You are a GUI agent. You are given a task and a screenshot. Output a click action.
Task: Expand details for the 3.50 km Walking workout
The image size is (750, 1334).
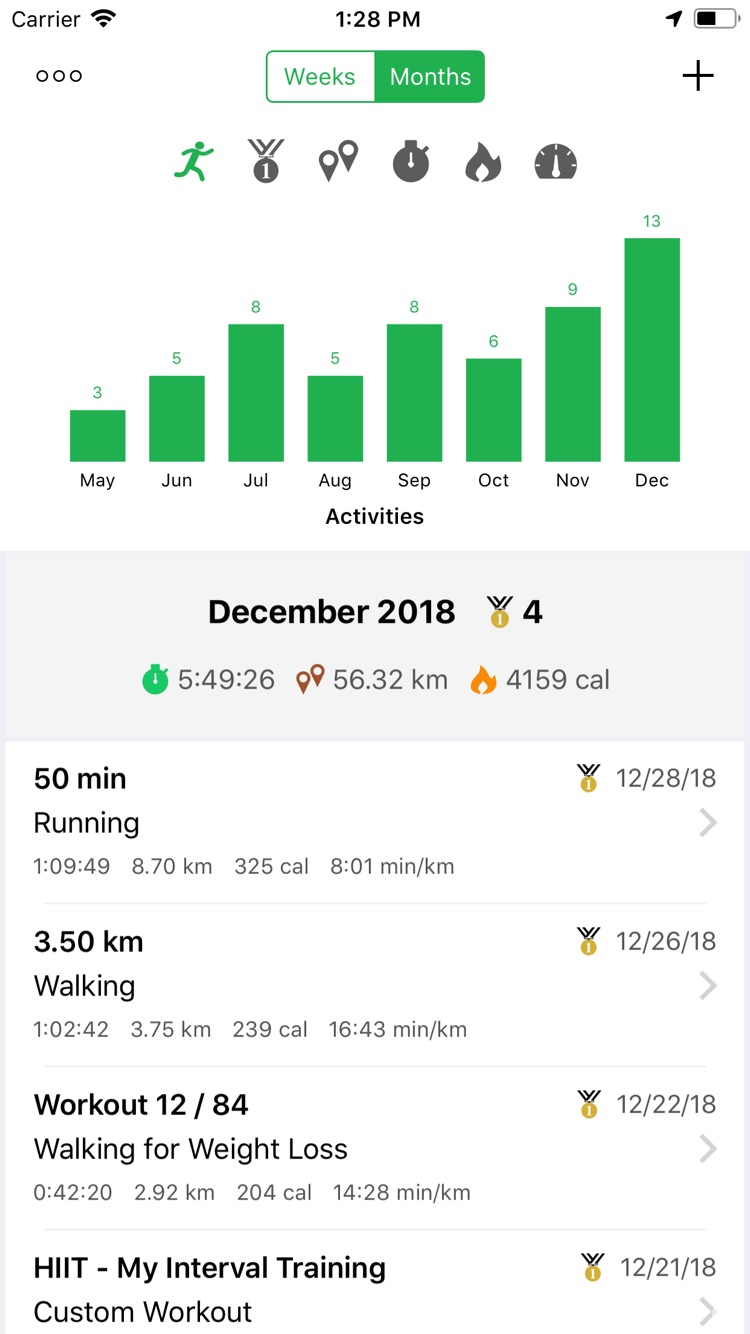(709, 986)
